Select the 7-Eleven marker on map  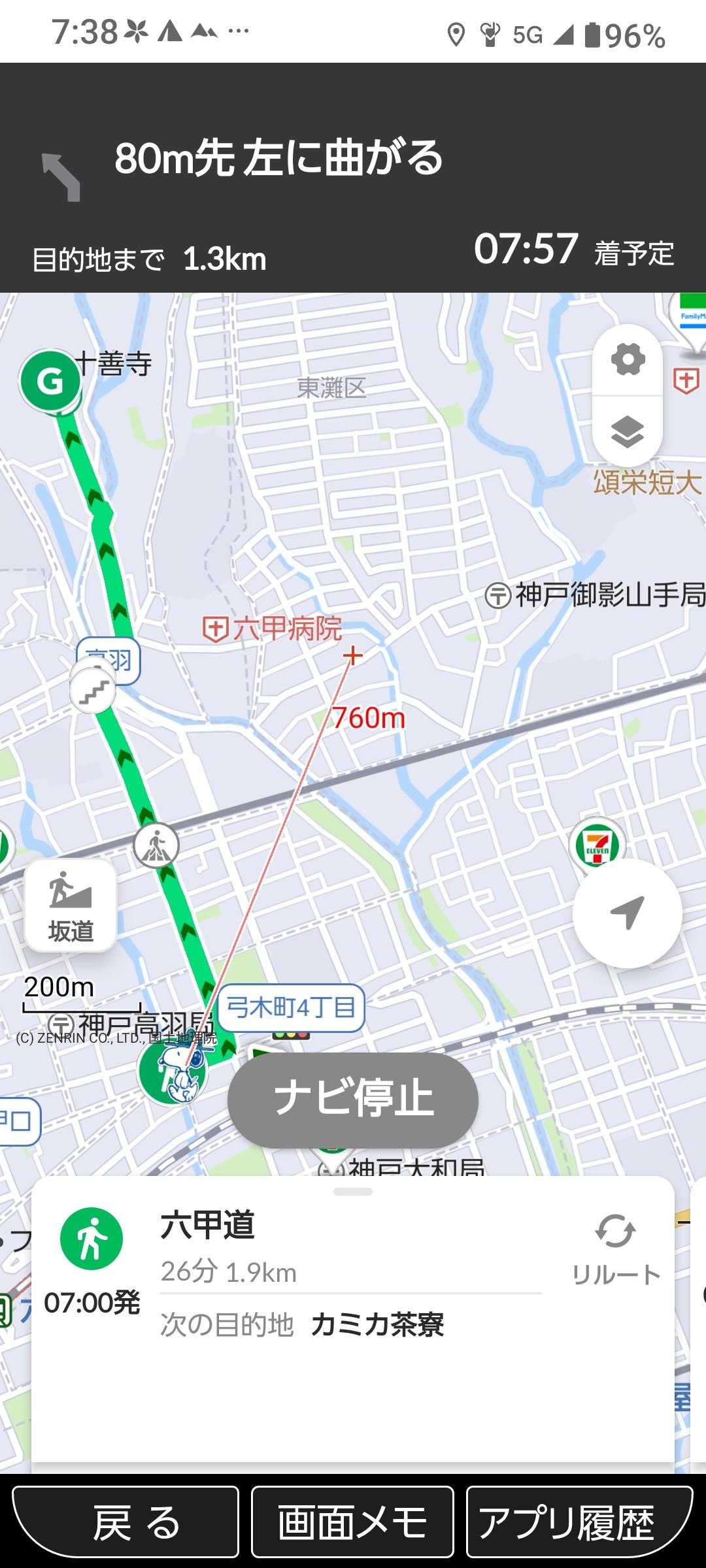coord(597,844)
